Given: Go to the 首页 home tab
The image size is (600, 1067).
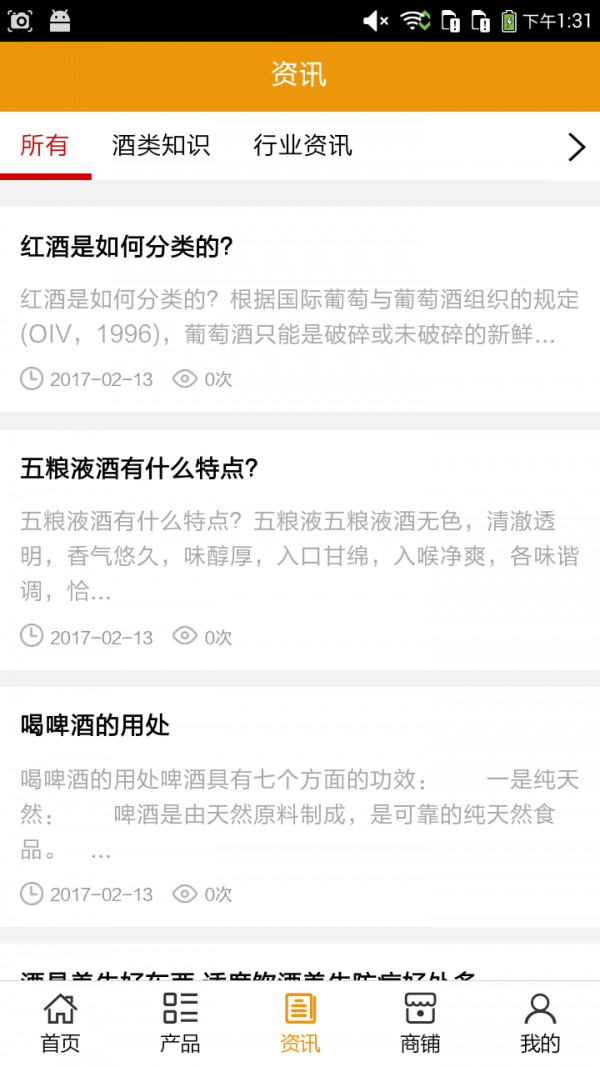Looking at the screenshot, I should pyautogui.click(x=60, y=1023).
